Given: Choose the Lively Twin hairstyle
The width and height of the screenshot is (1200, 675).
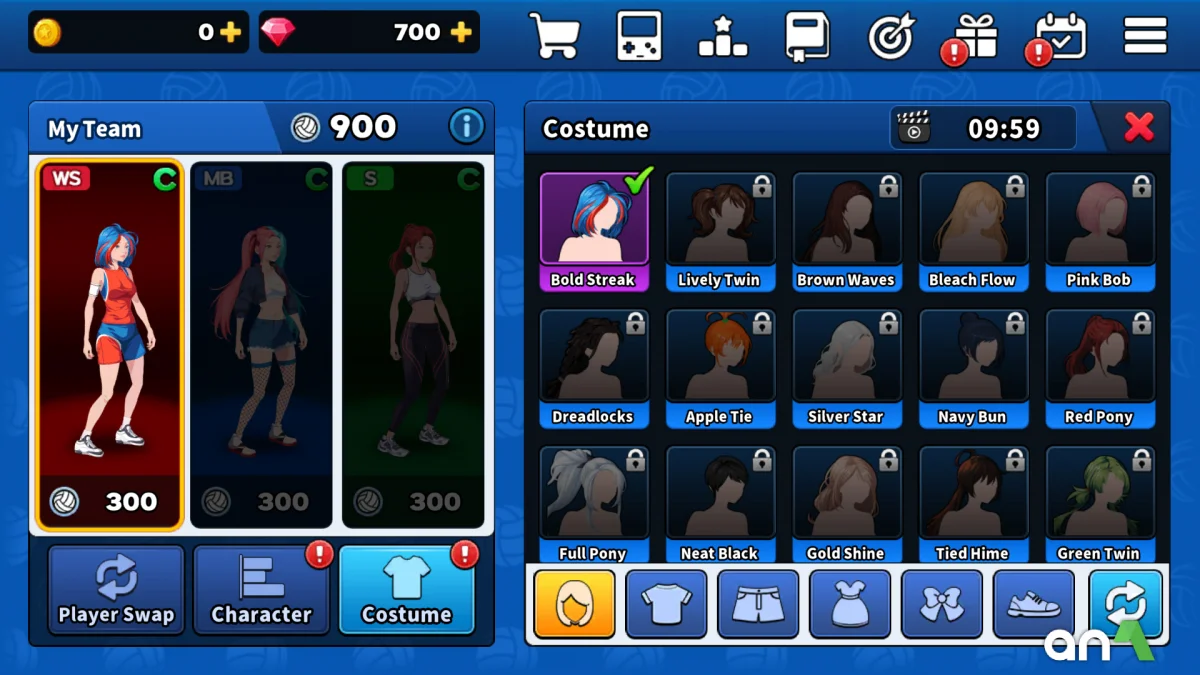Looking at the screenshot, I should pos(719,232).
